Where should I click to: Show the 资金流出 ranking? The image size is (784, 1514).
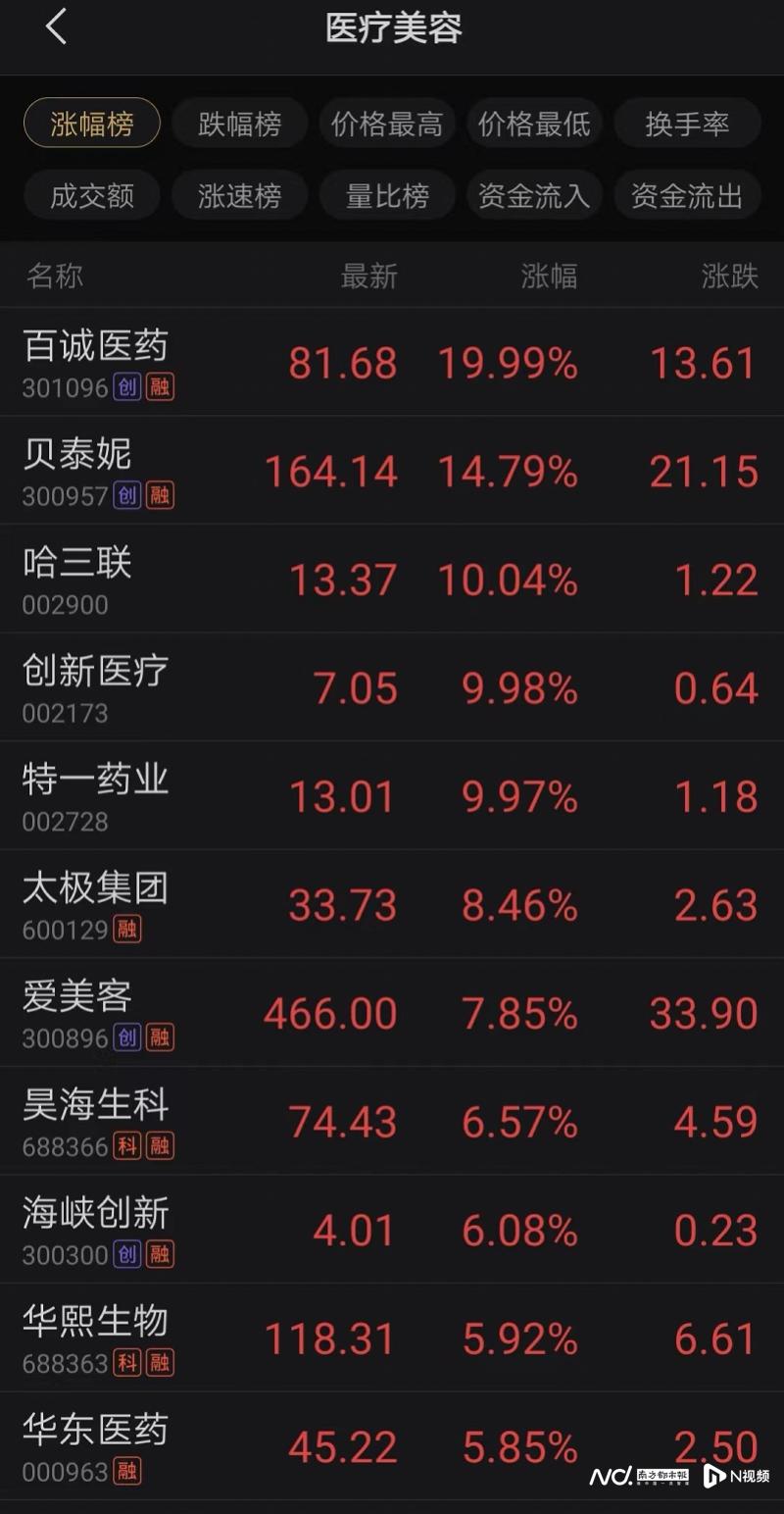tap(687, 195)
